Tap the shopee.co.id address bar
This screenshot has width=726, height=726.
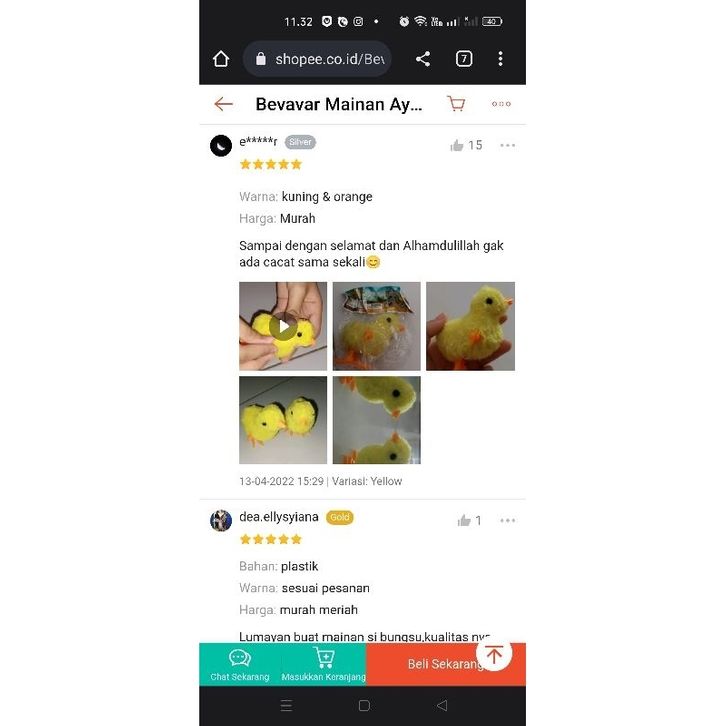tap(318, 59)
